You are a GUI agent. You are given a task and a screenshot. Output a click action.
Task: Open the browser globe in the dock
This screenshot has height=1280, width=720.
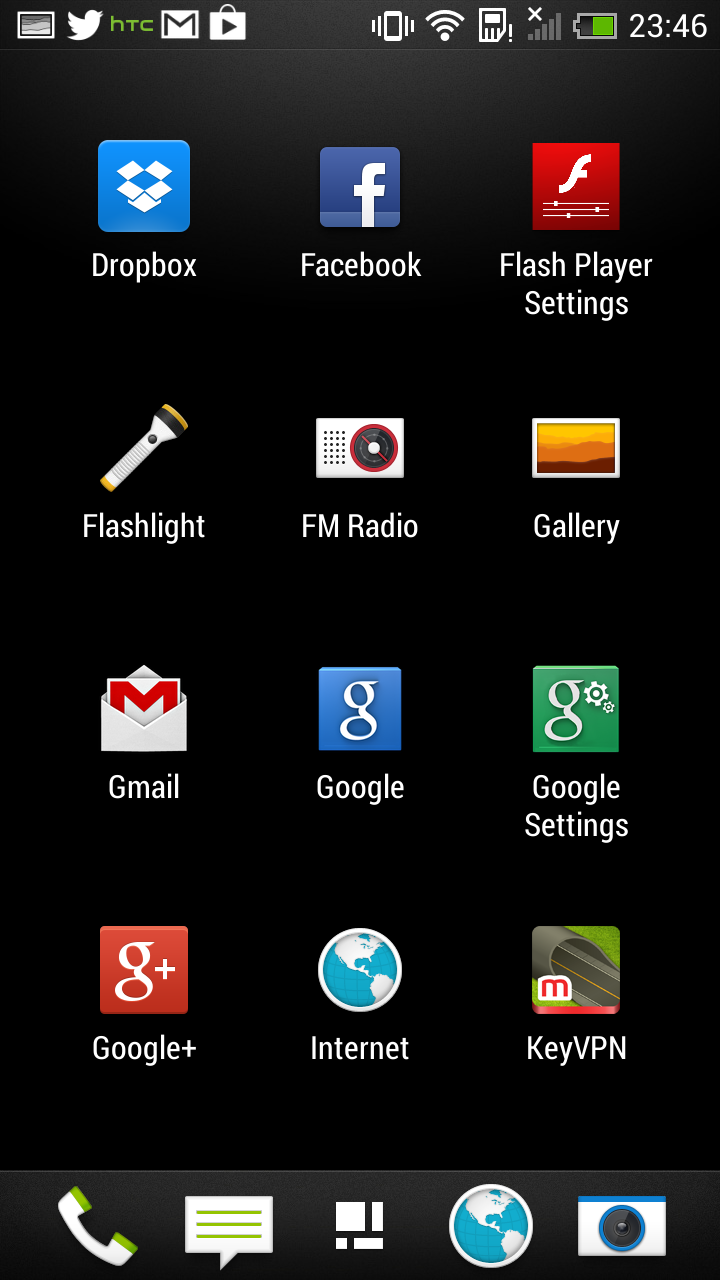[x=490, y=1226]
